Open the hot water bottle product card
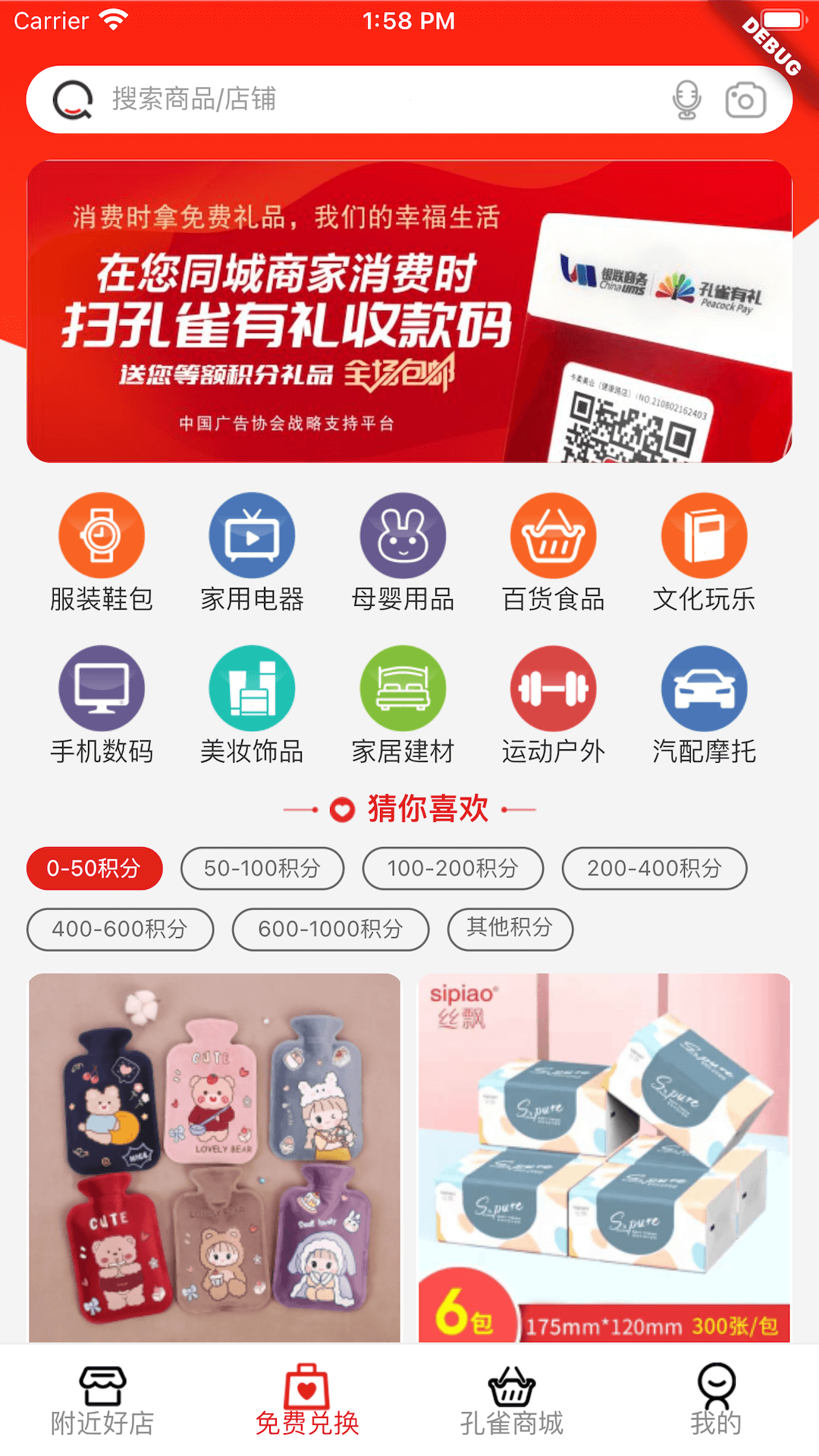This screenshot has height=1456, width=819. point(215,1157)
